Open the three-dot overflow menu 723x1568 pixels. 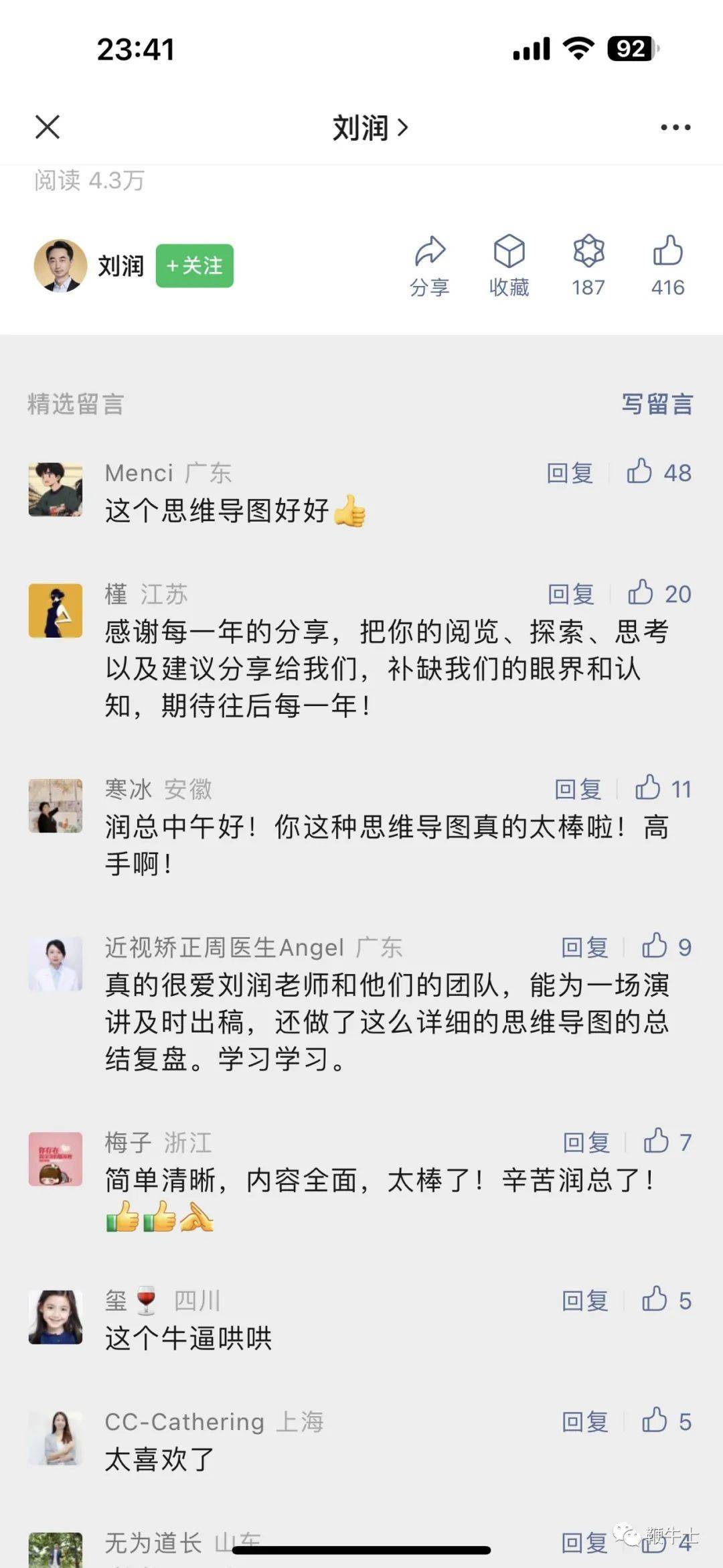[x=675, y=127]
